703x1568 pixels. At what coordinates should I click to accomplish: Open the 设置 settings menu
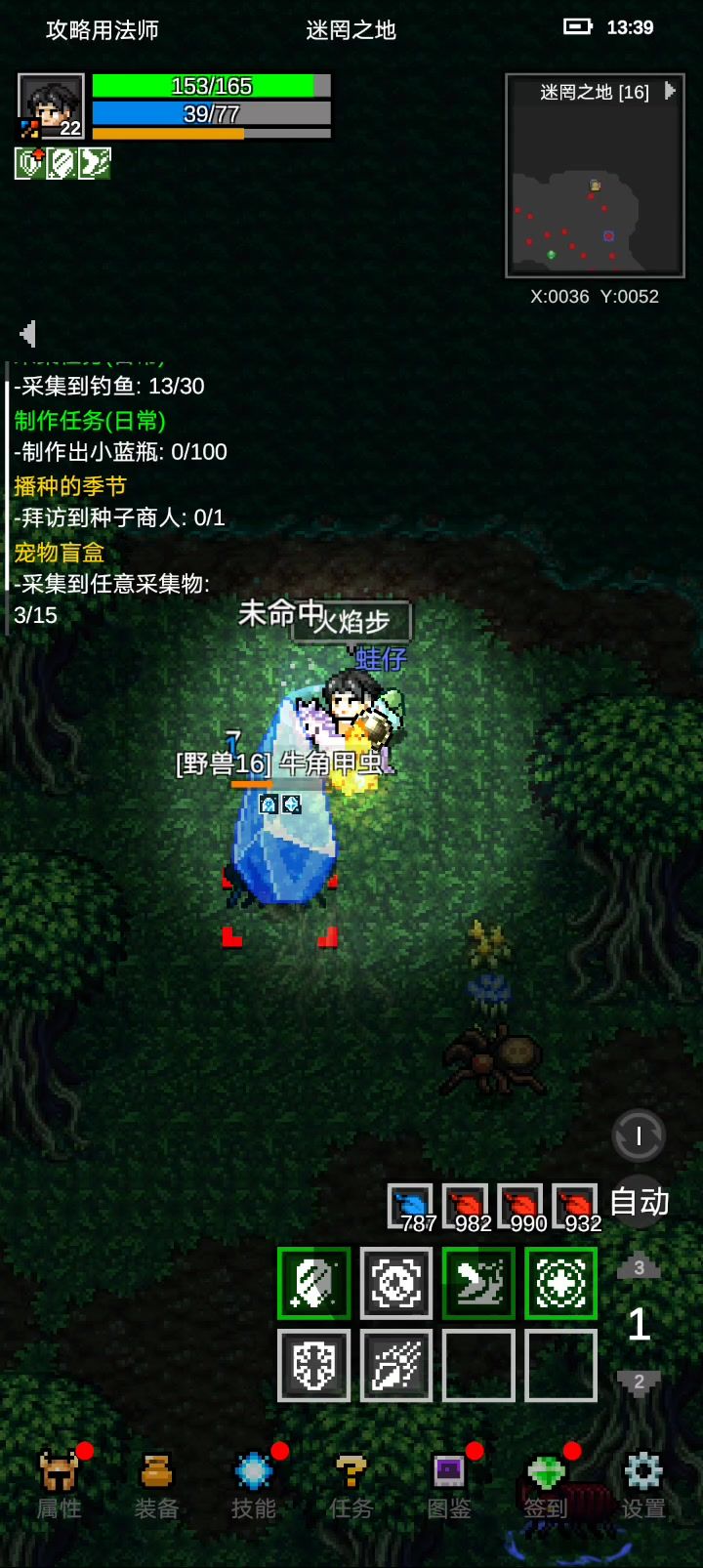tap(643, 1484)
